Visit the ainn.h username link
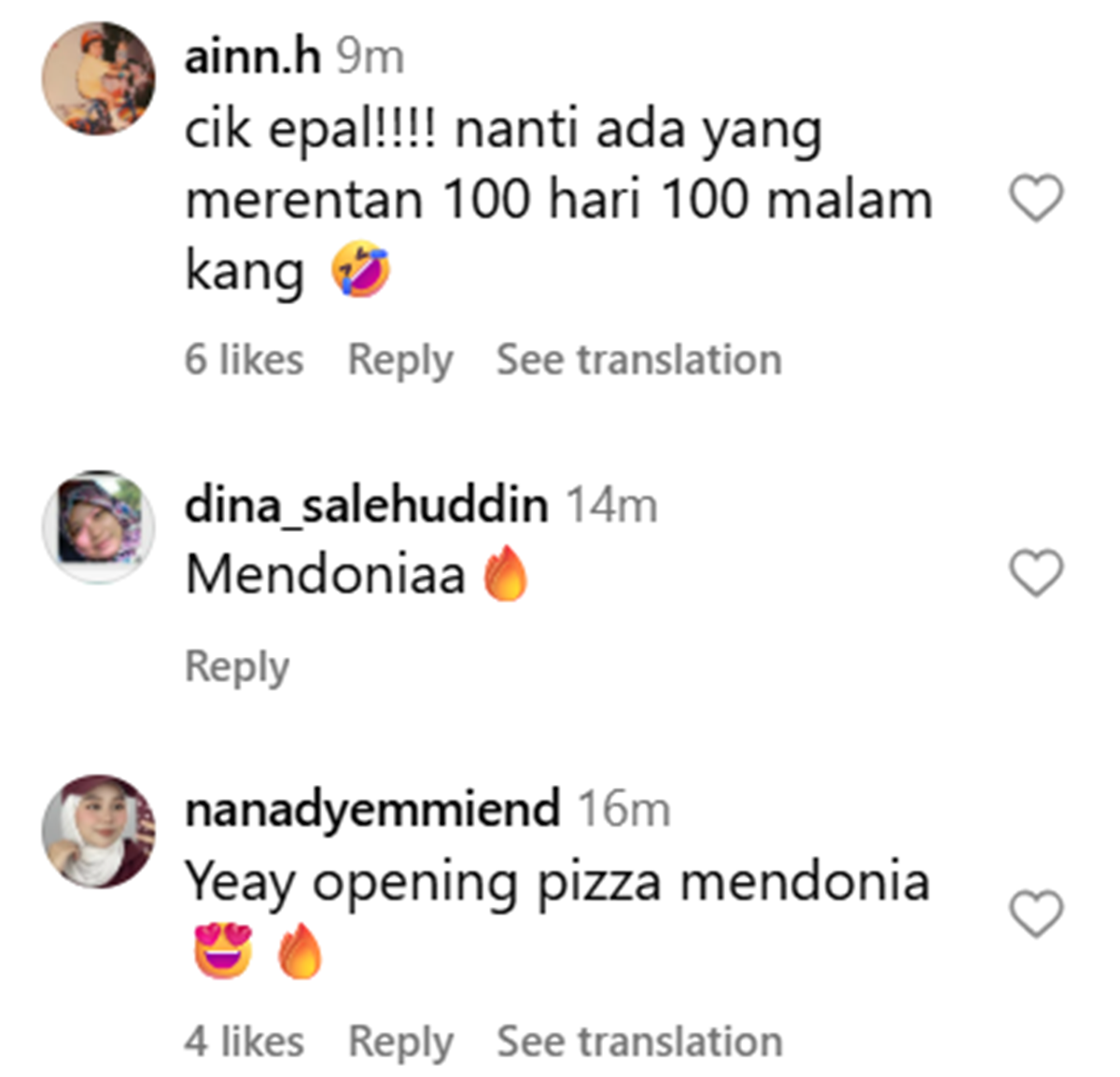 pos(252,58)
